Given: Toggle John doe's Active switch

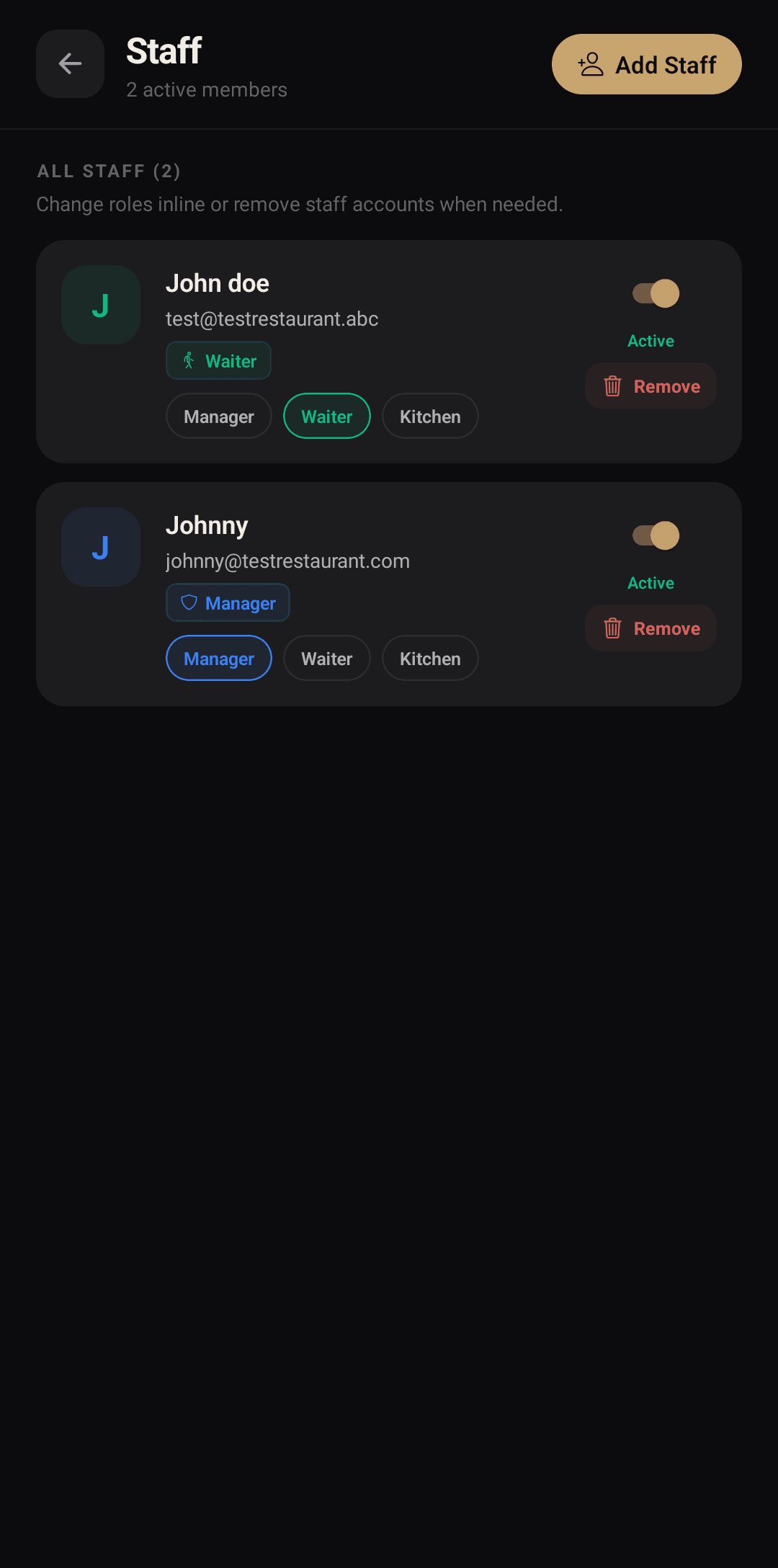Looking at the screenshot, I should 656,293.
